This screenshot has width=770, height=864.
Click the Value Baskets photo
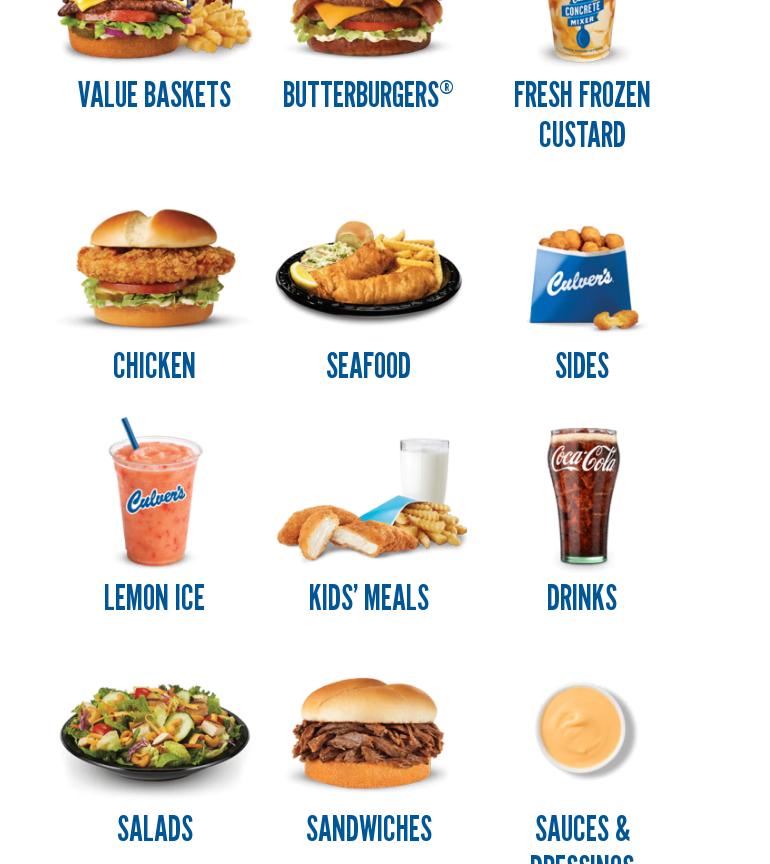(154, 30)
